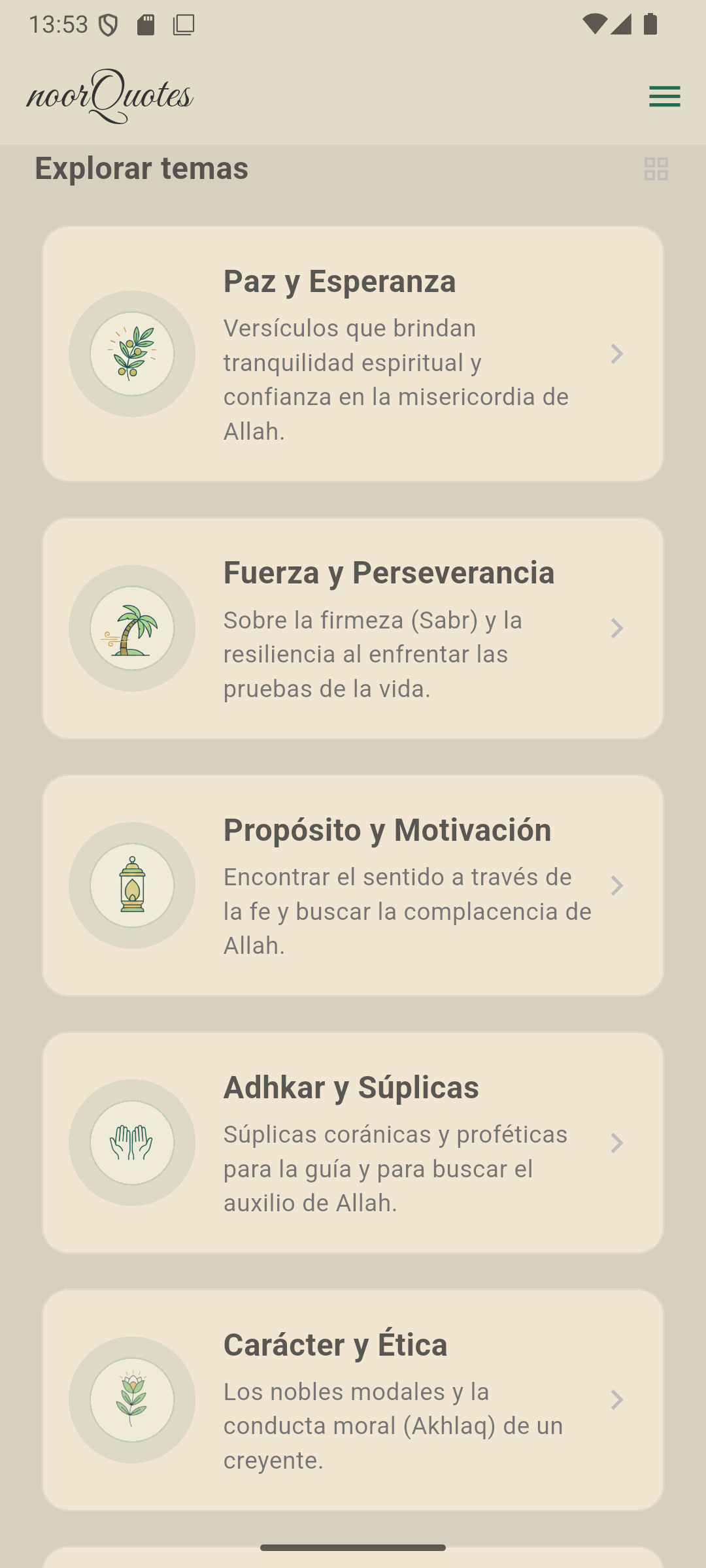Tap the clock showing 13:53
This screenshot has height=1568, width=706.
[x=58, y=24]
